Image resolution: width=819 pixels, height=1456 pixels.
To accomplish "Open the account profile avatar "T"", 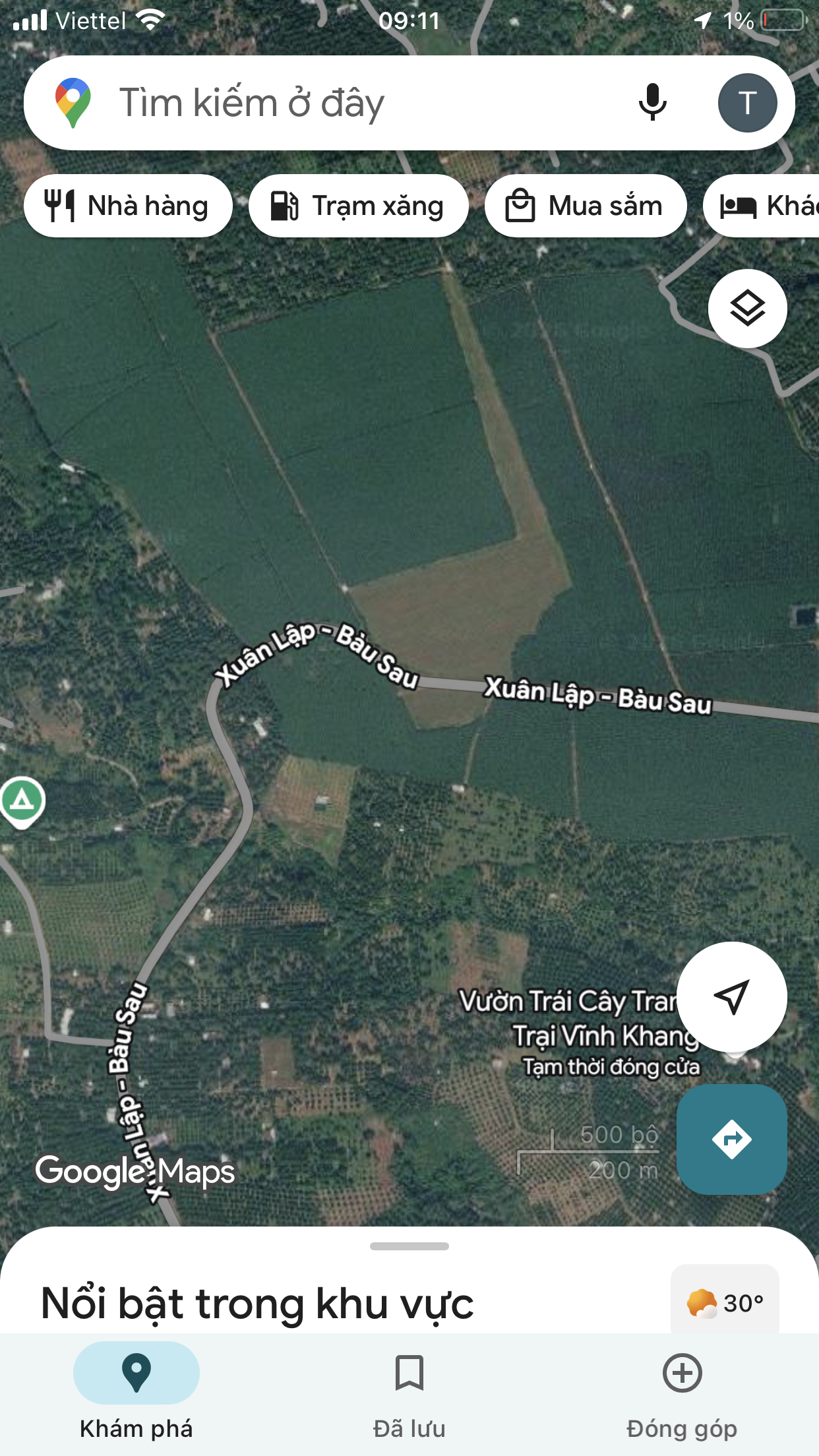I will (747, 103).
